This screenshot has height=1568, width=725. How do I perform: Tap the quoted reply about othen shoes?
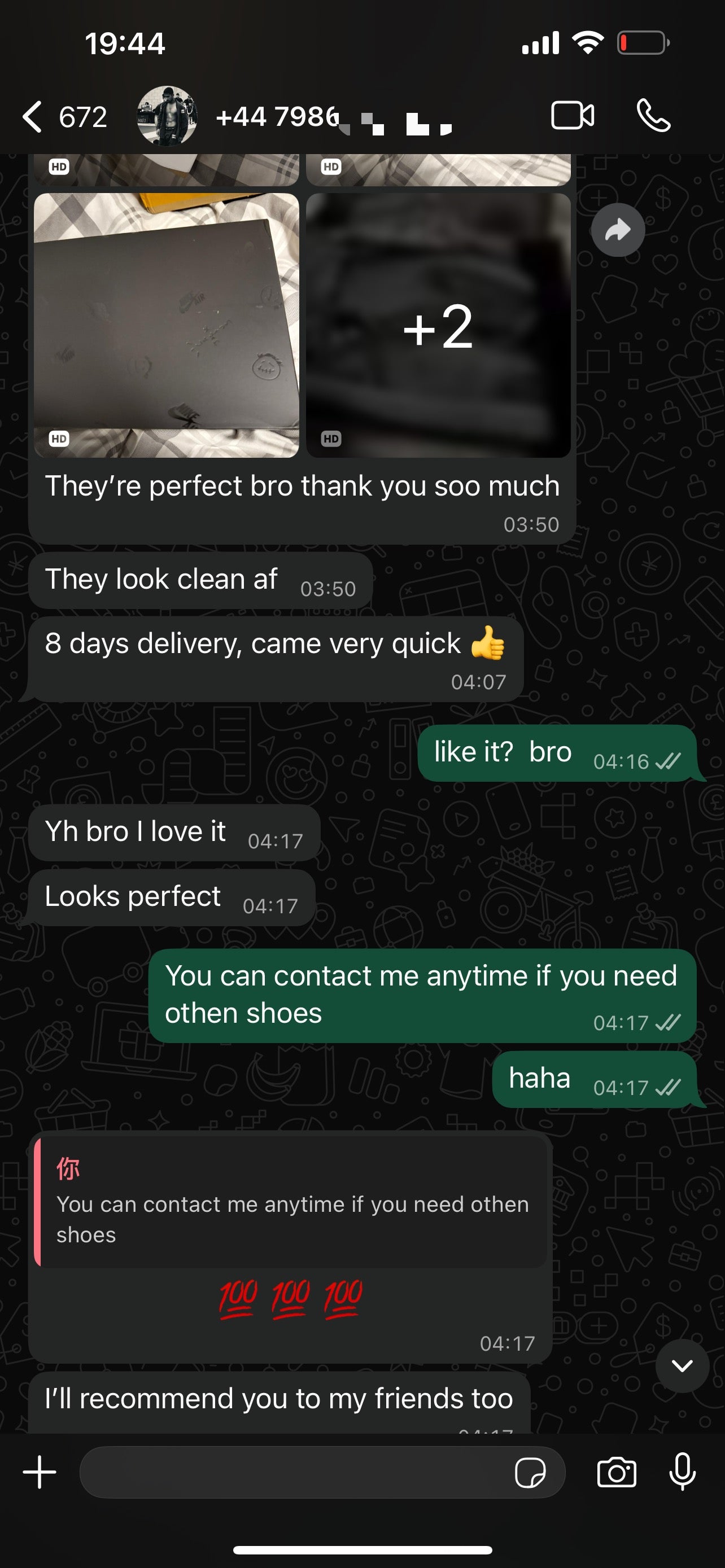[291, 1202]
